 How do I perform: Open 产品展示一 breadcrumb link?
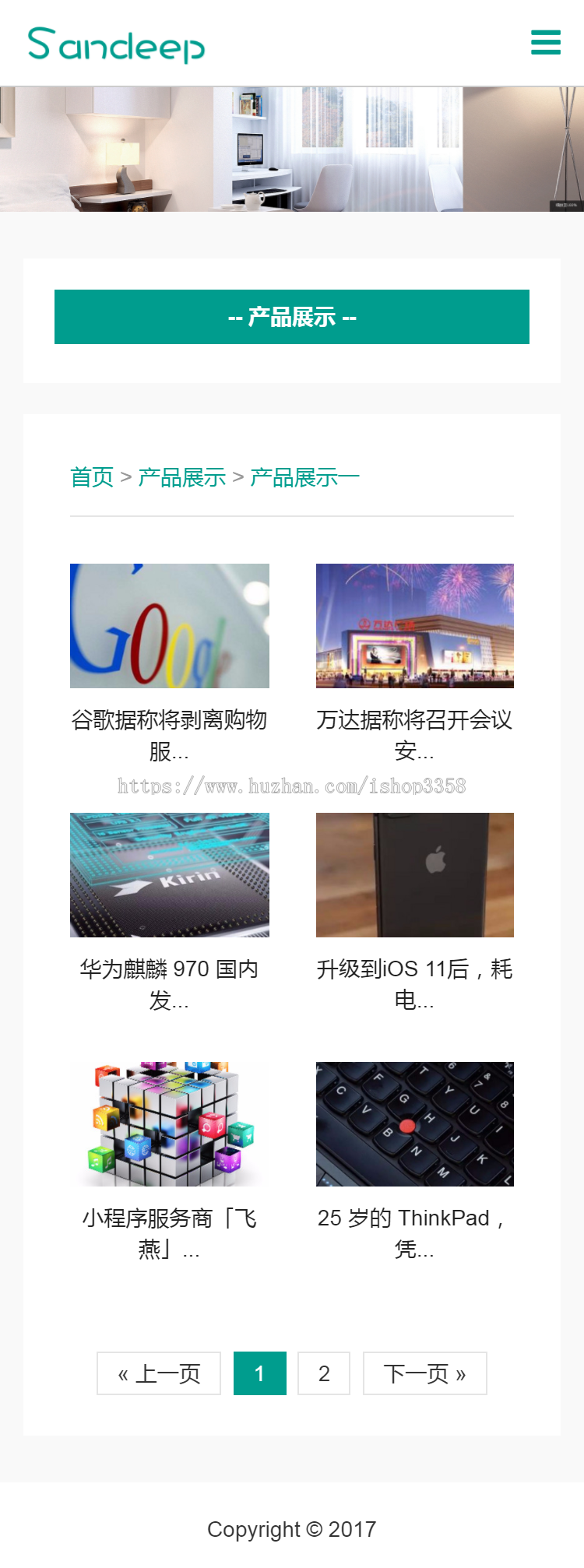(304, 477)
